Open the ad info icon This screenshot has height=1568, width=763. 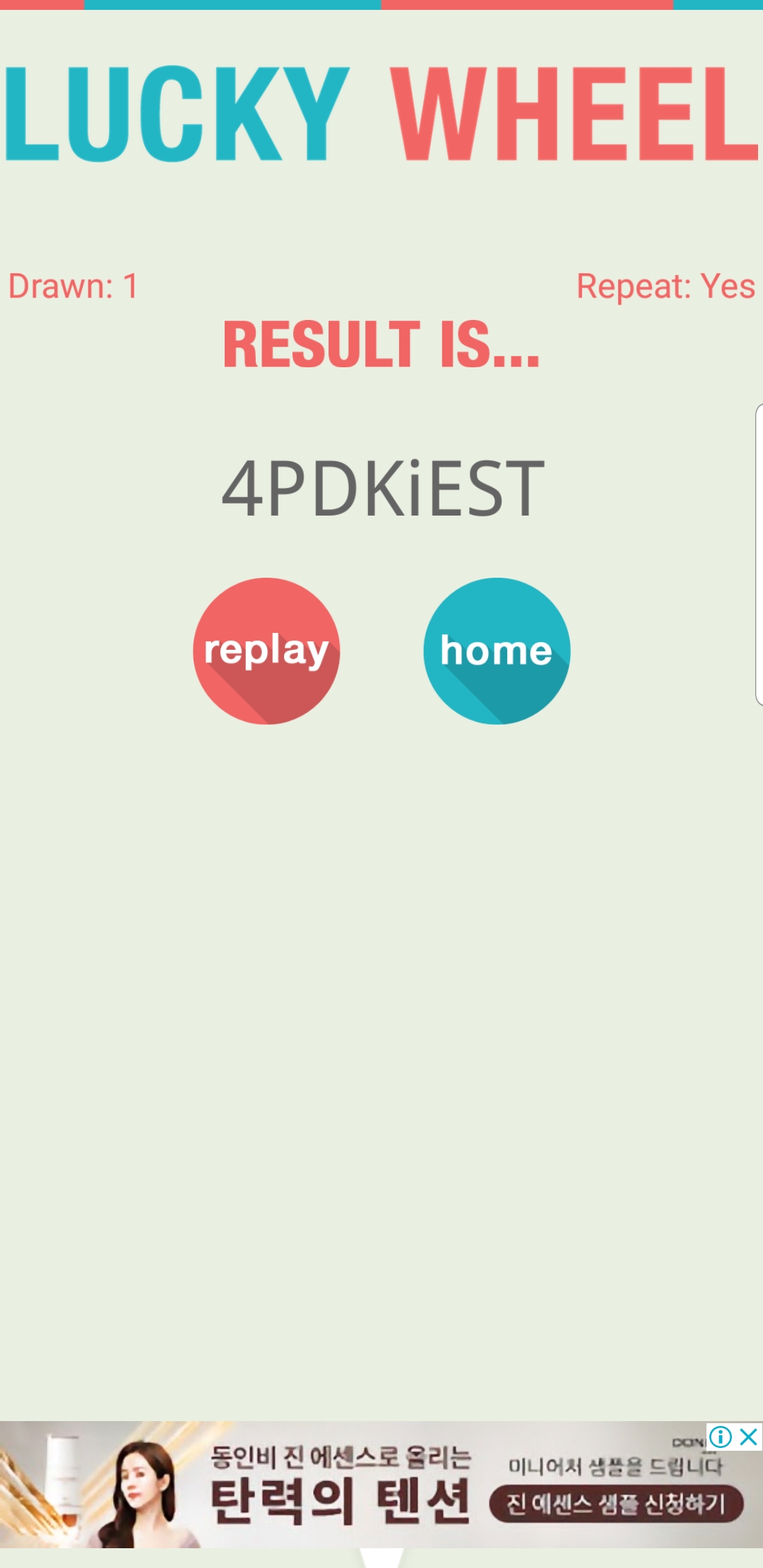coord(720,1437)
